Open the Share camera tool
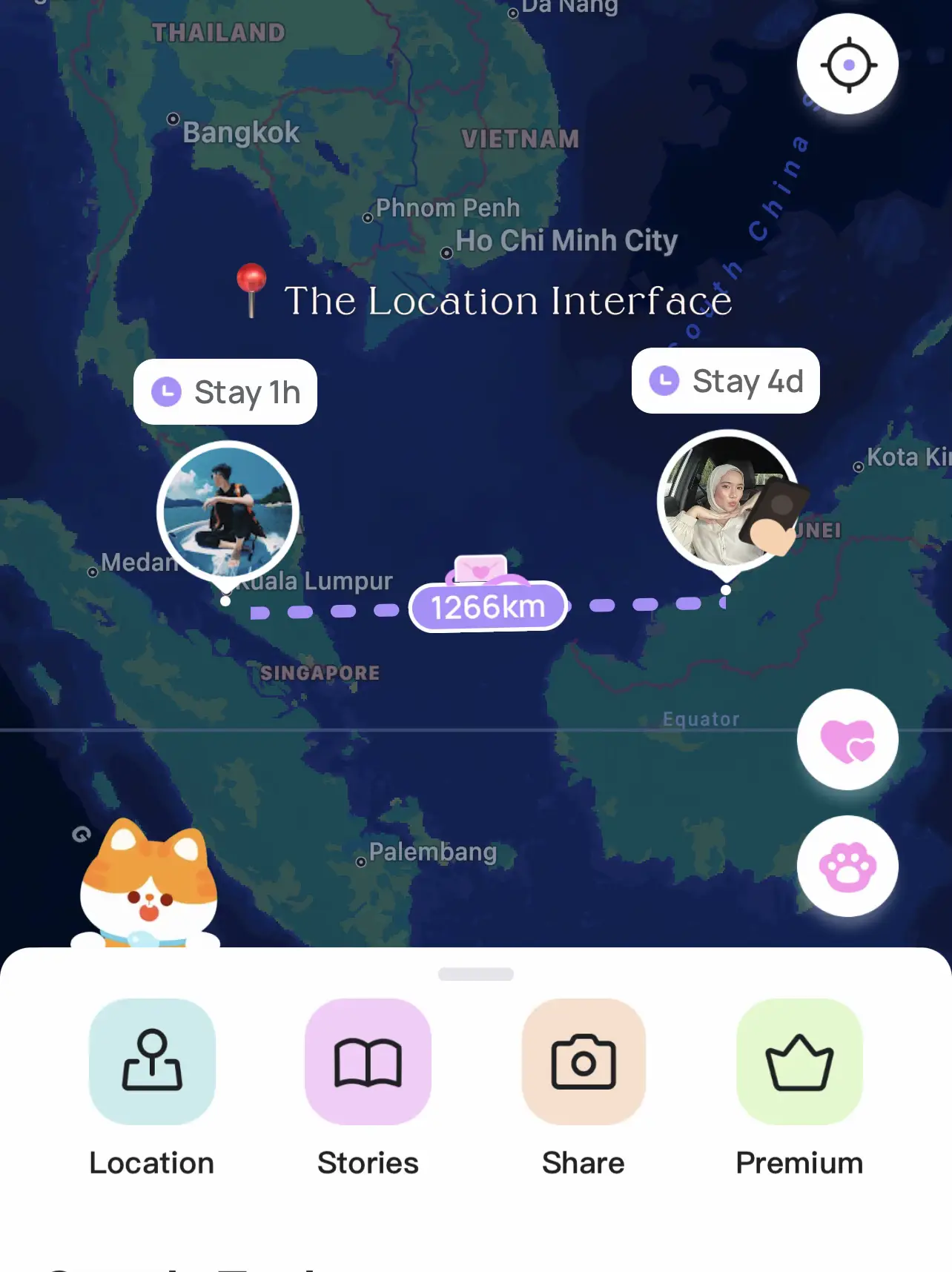952x1272 pixels. coord(584,1061)
